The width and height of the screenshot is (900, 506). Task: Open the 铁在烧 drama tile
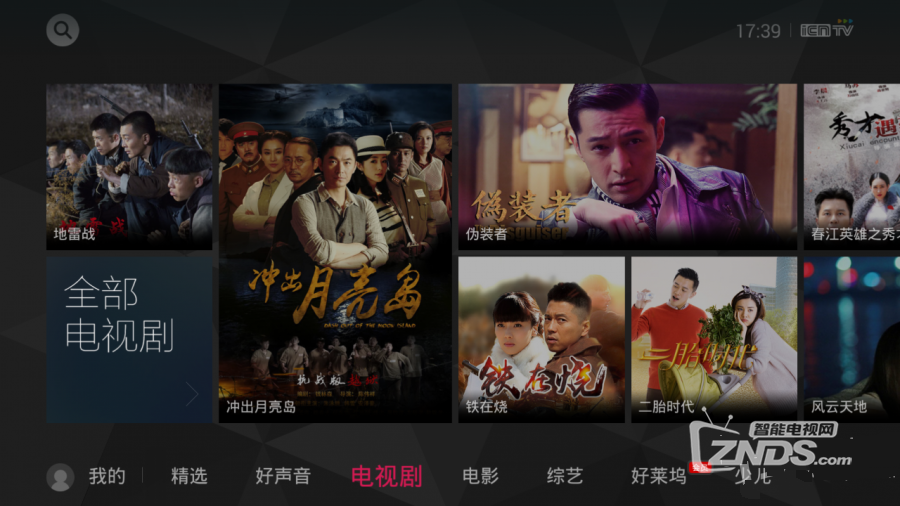pyautogui.click(x=541, y=339)
